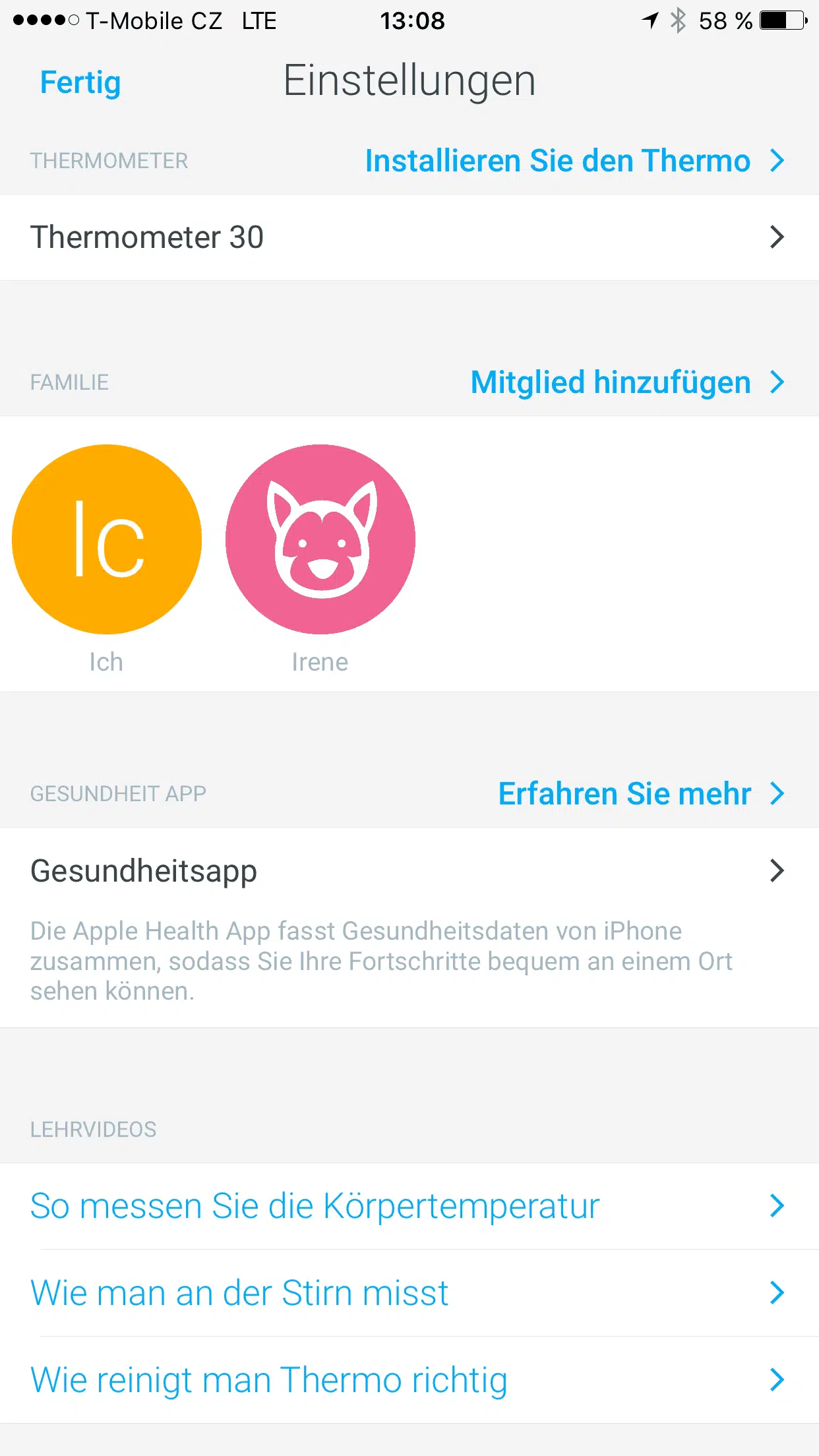Image resolution: width=819 pixels, height=1456 pixels.
Task: Open video So messen Sie die Körpertemperatur
Action: 409,1206
